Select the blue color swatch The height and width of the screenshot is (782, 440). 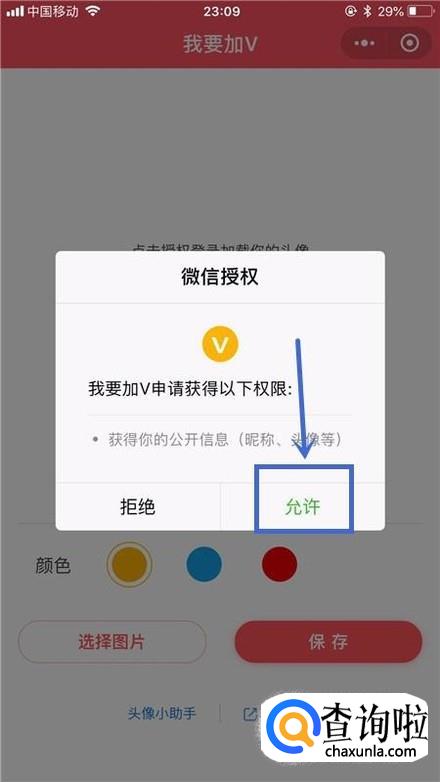(204, 565)
